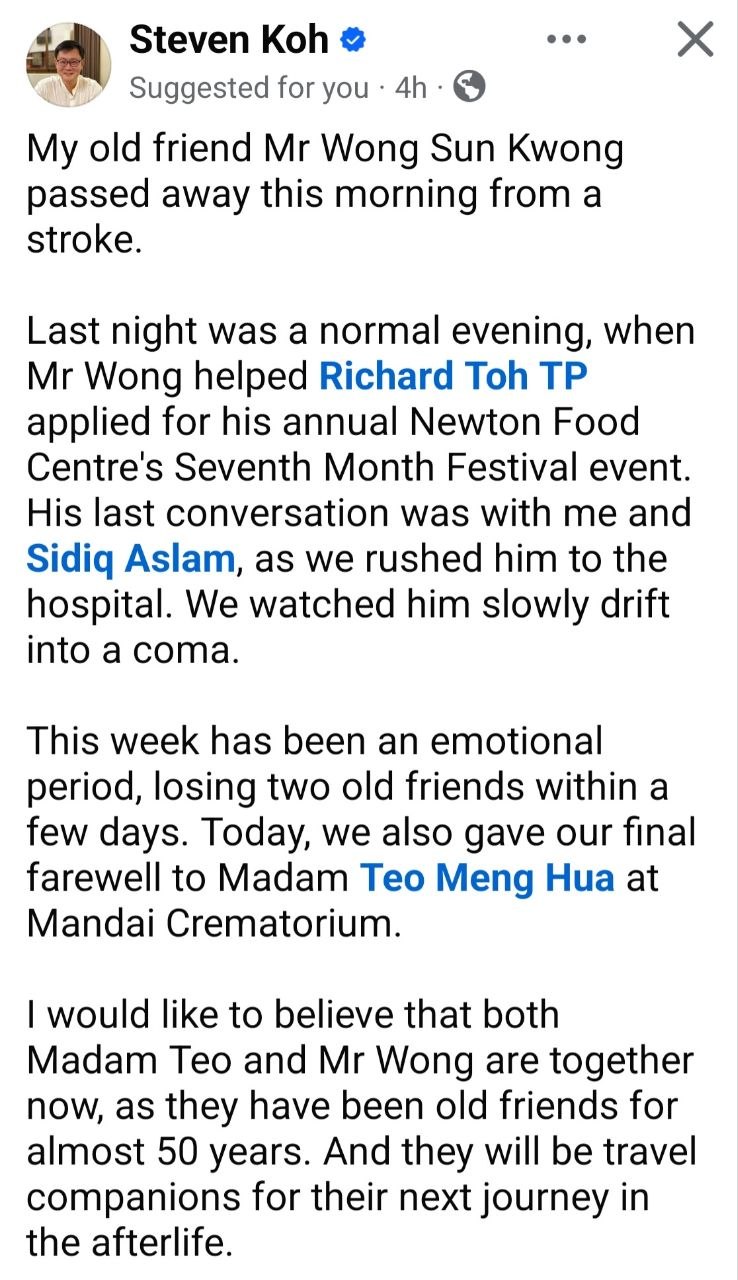Dismiss this suggested post with the X
The image size is (738, 1280).
pyautogui.click(x=695, y=40)
